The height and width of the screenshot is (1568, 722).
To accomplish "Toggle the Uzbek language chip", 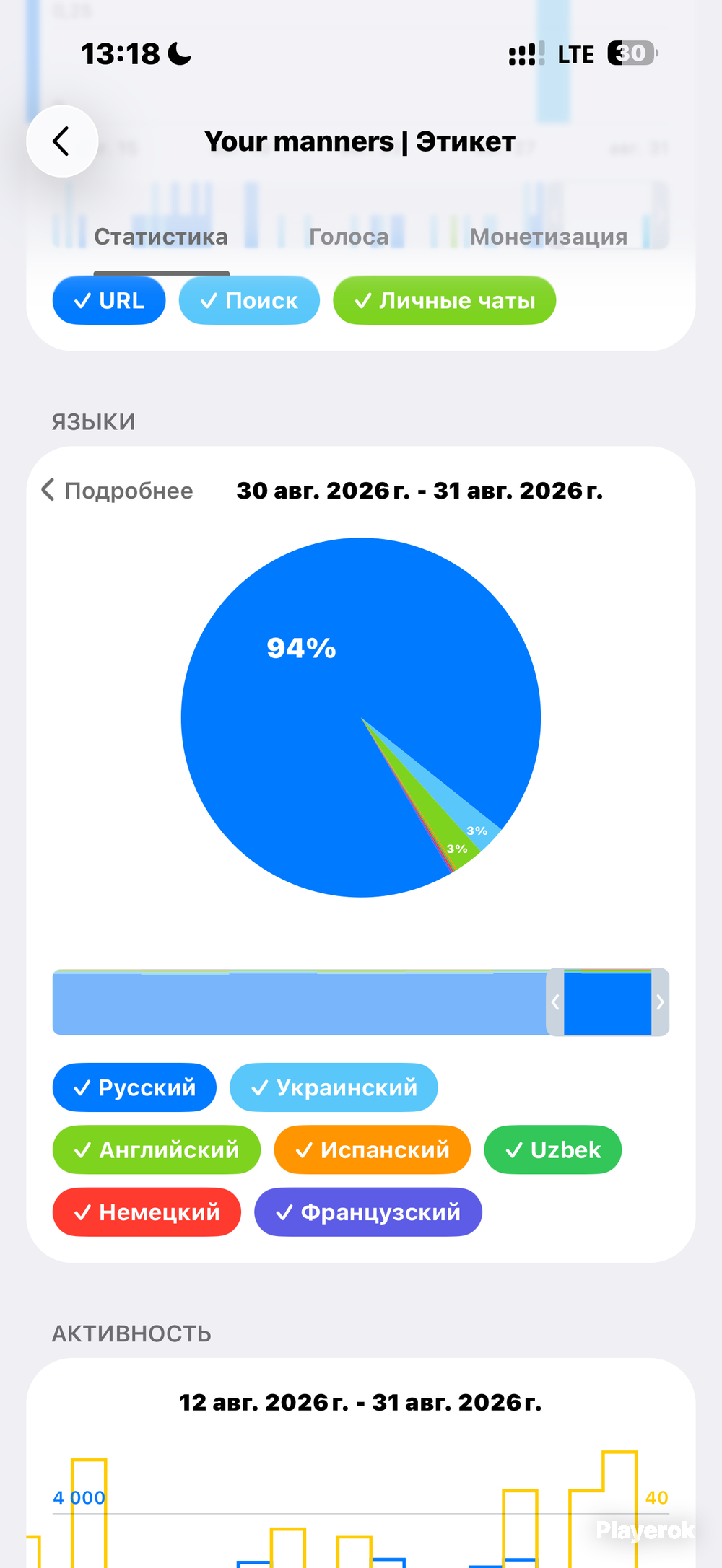I will point(553,1149).
